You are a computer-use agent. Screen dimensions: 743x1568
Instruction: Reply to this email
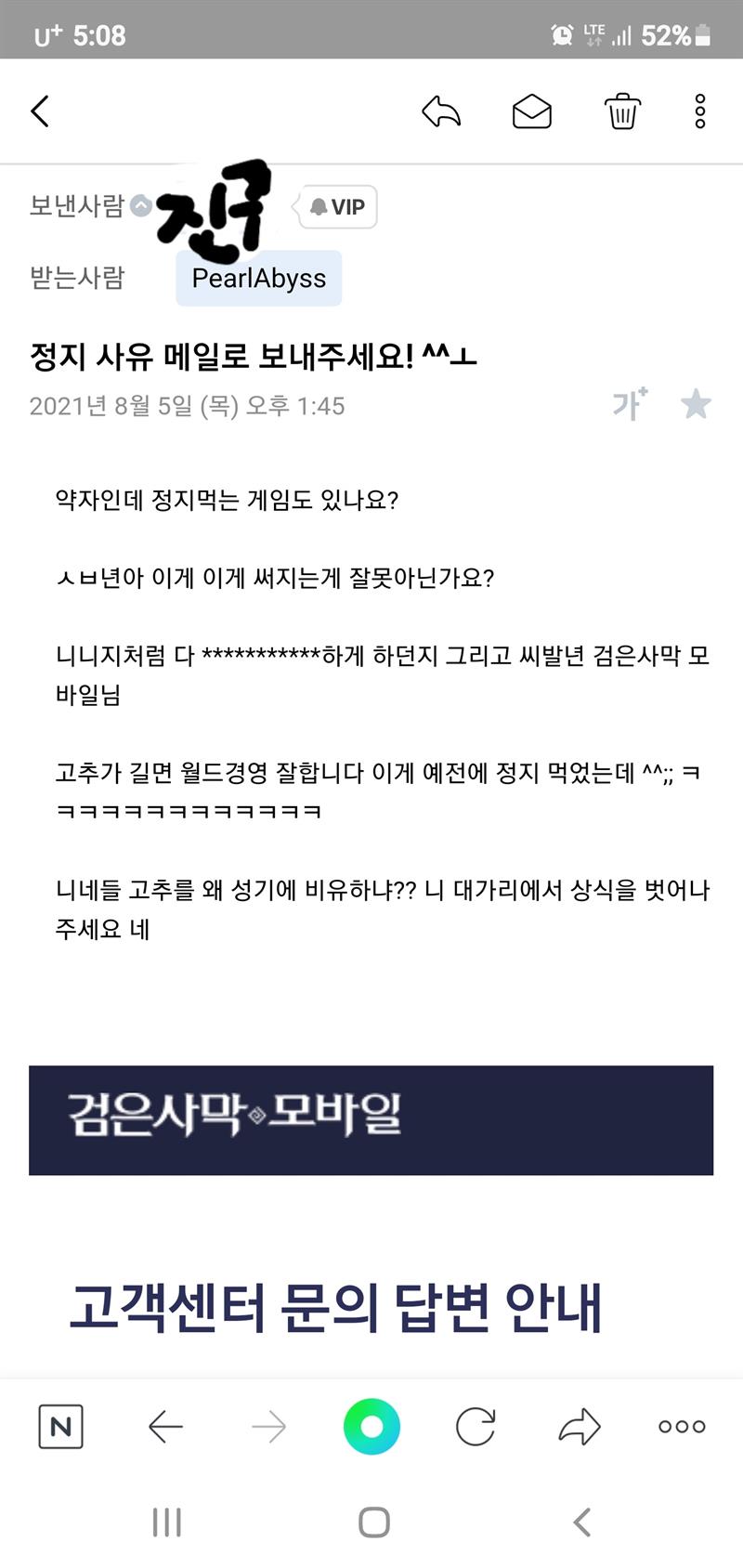click(441, 111)
